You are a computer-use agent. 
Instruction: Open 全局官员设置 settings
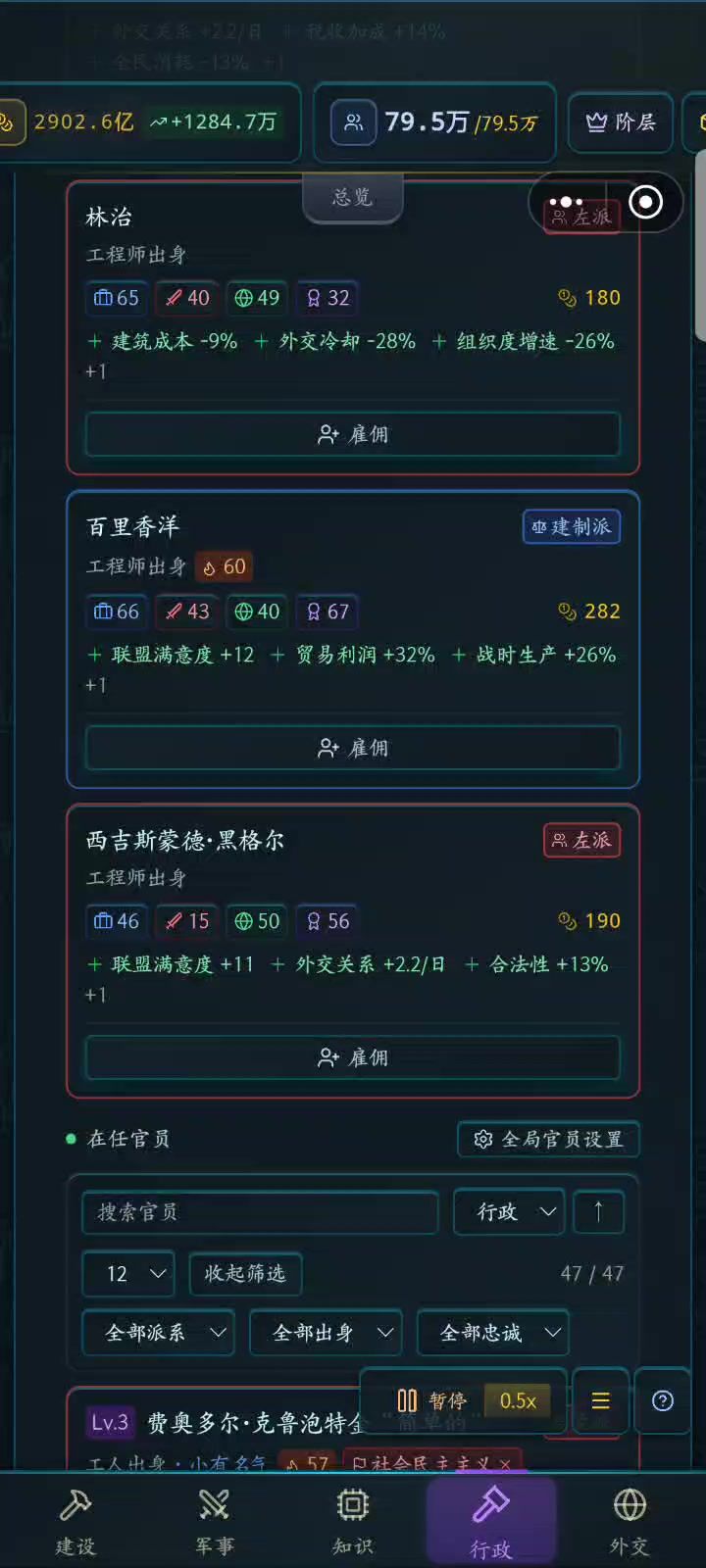pyautogui.click(x=548, y=1139)
